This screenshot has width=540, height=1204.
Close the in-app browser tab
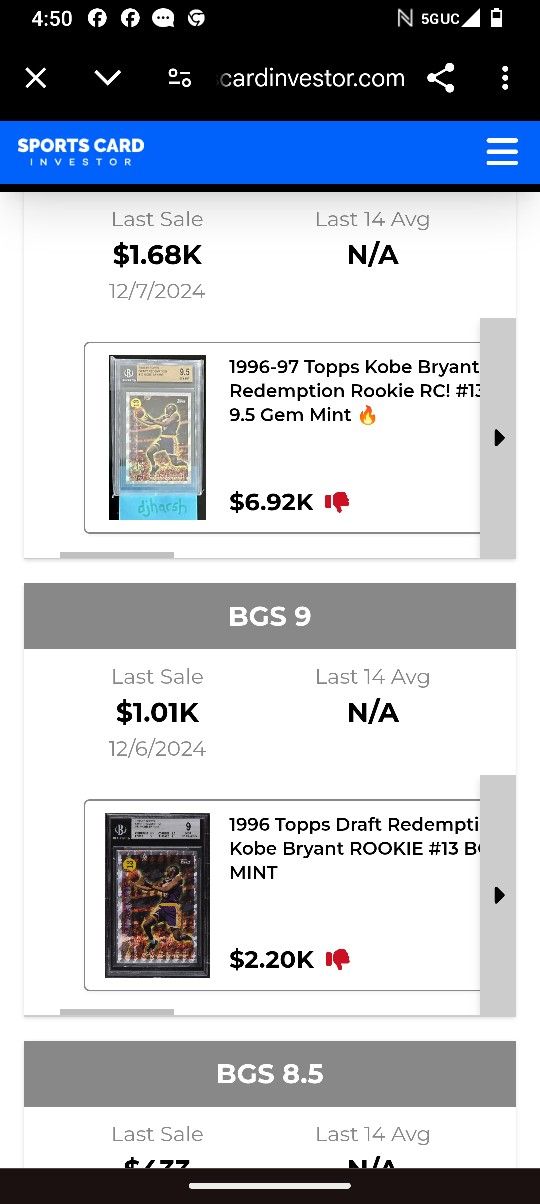pos(36,78)
